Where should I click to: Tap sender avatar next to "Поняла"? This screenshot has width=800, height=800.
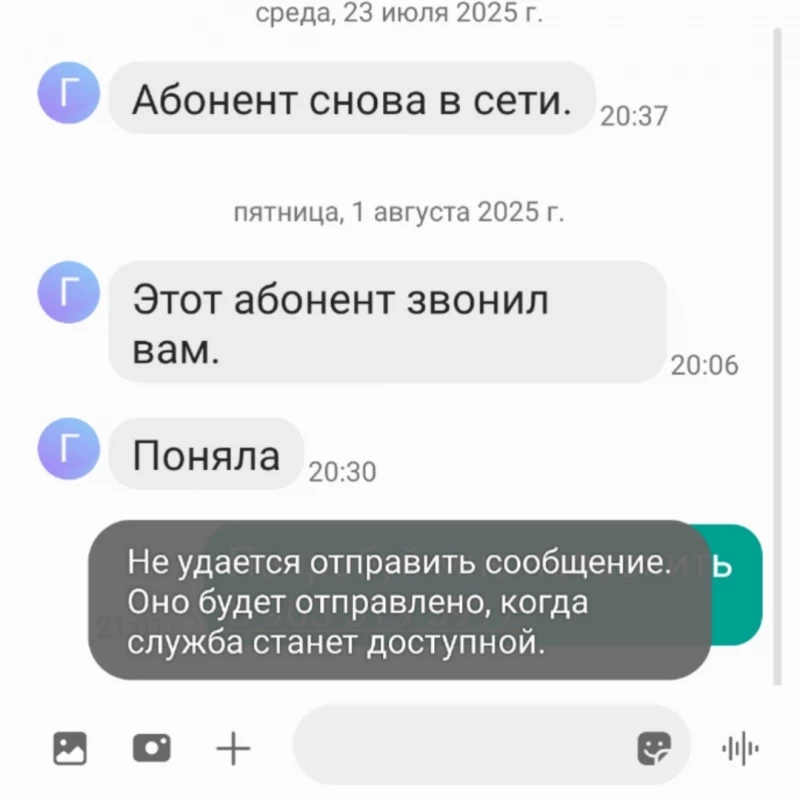point(68,449)
